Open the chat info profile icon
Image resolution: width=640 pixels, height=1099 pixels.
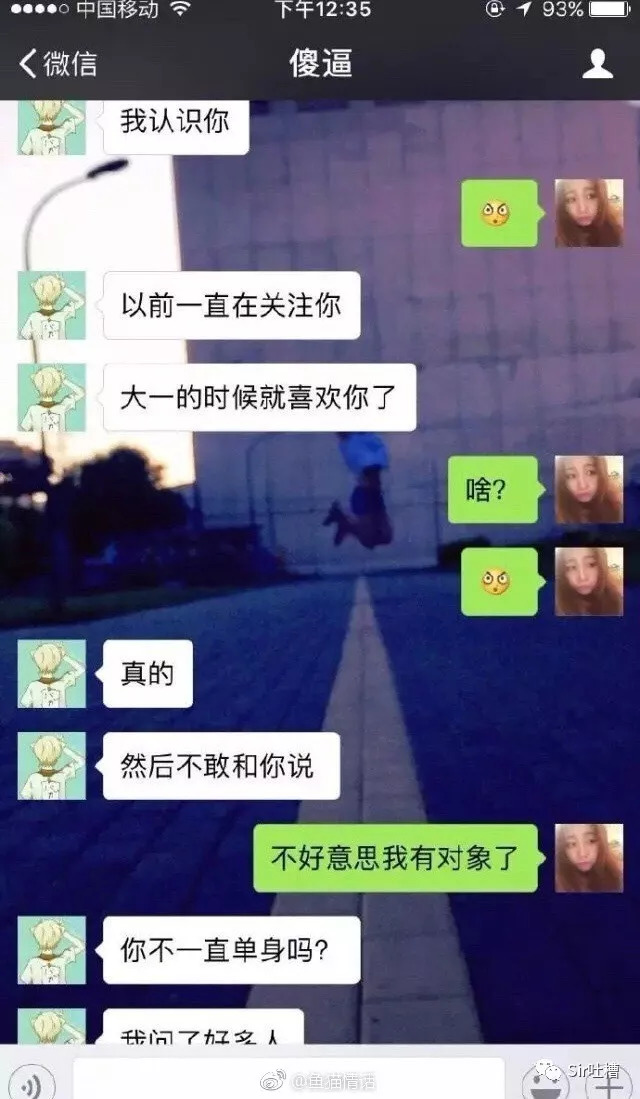(x=597, y=64)
